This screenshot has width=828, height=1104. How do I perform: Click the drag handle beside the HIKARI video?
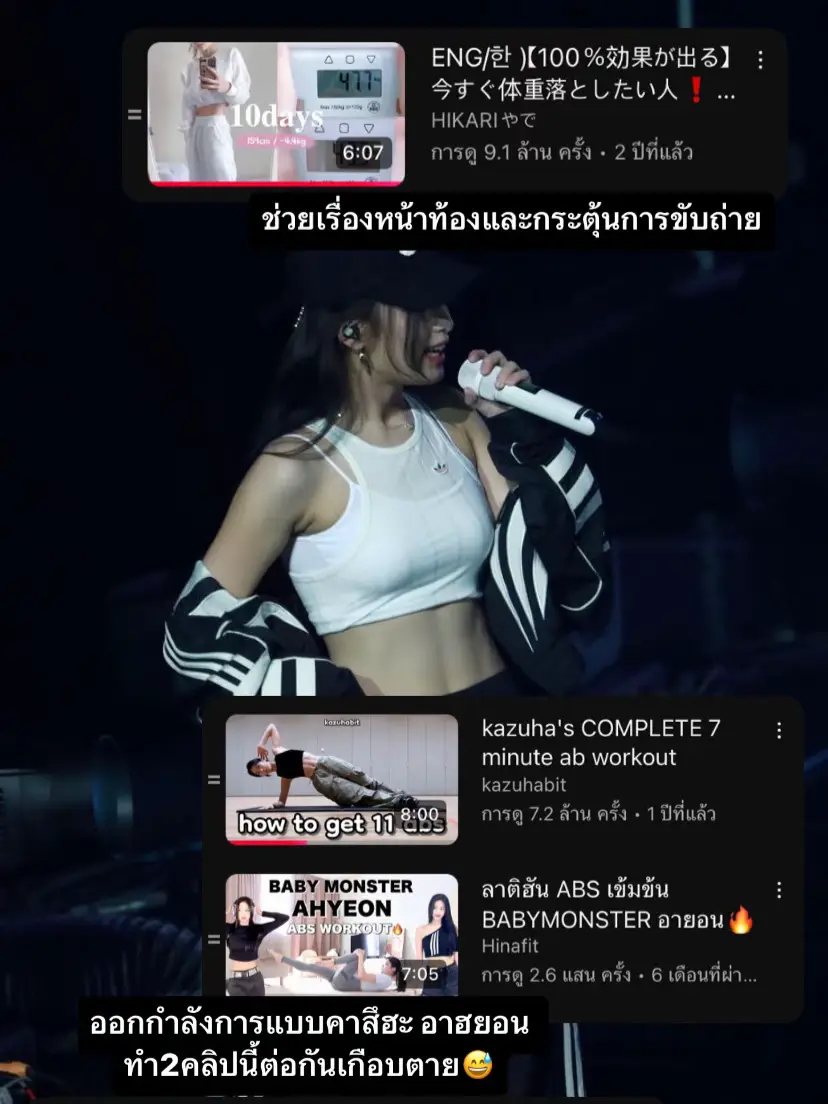coord(134,115)
